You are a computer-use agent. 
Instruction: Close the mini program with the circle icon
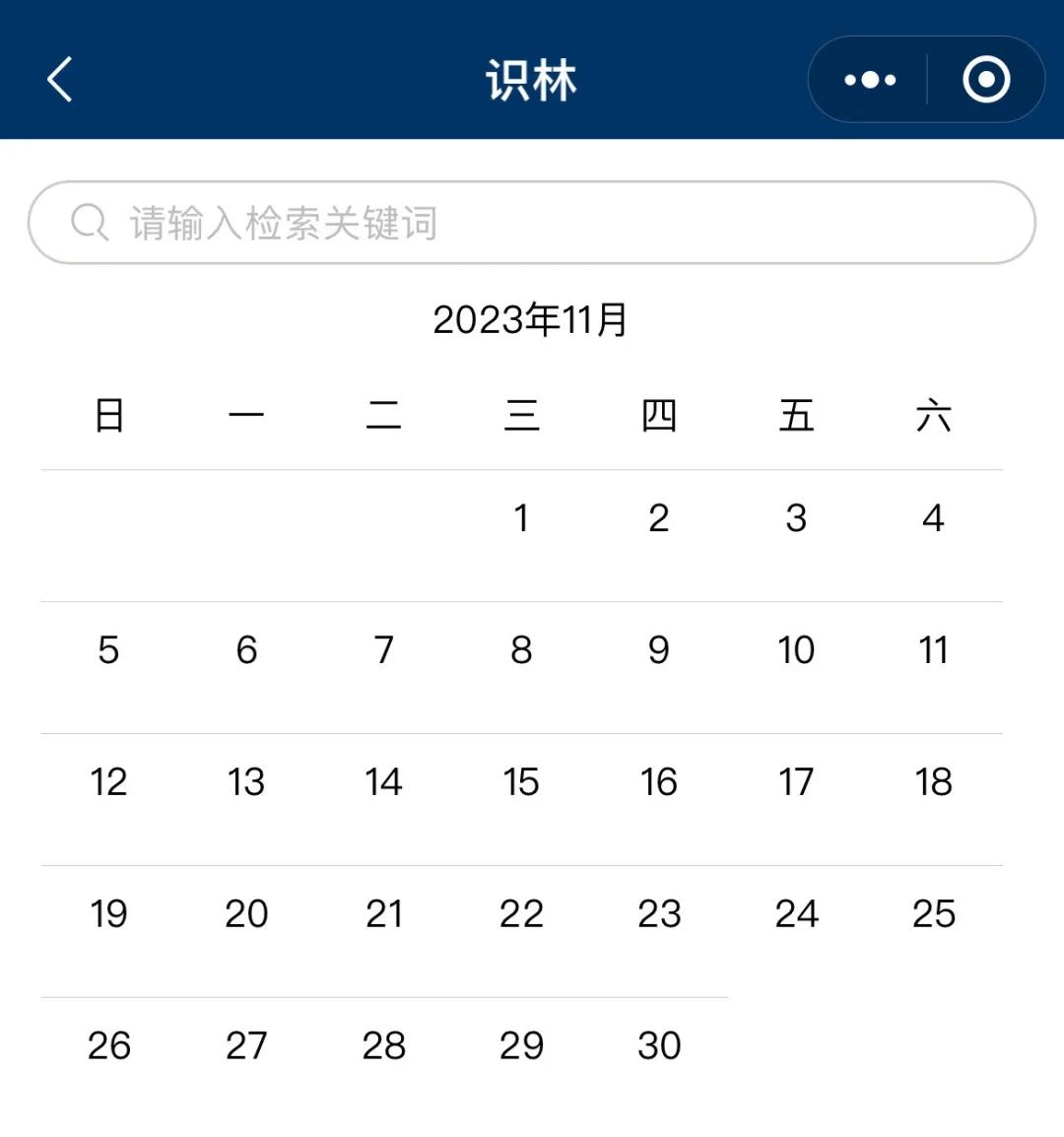point(986,80)
